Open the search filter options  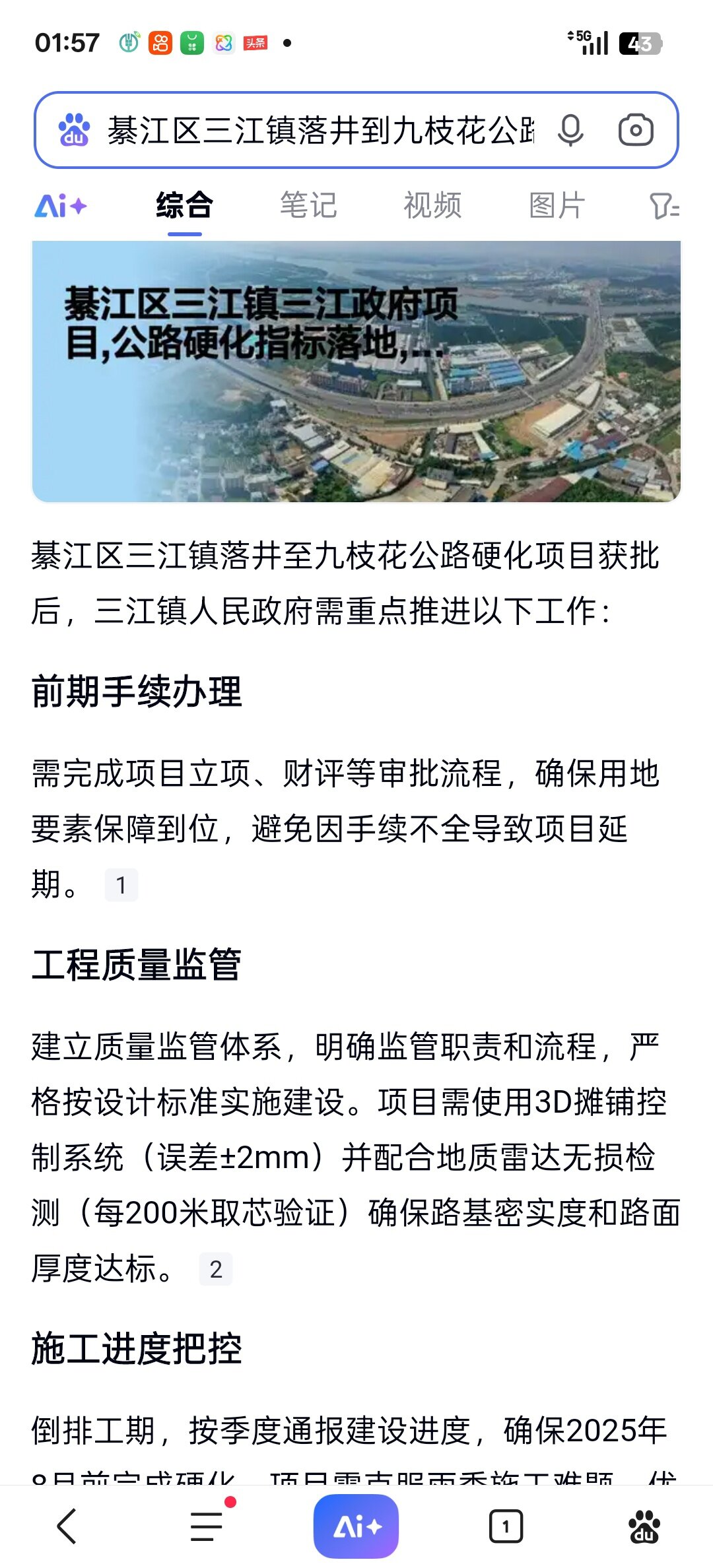coord(663,206)
